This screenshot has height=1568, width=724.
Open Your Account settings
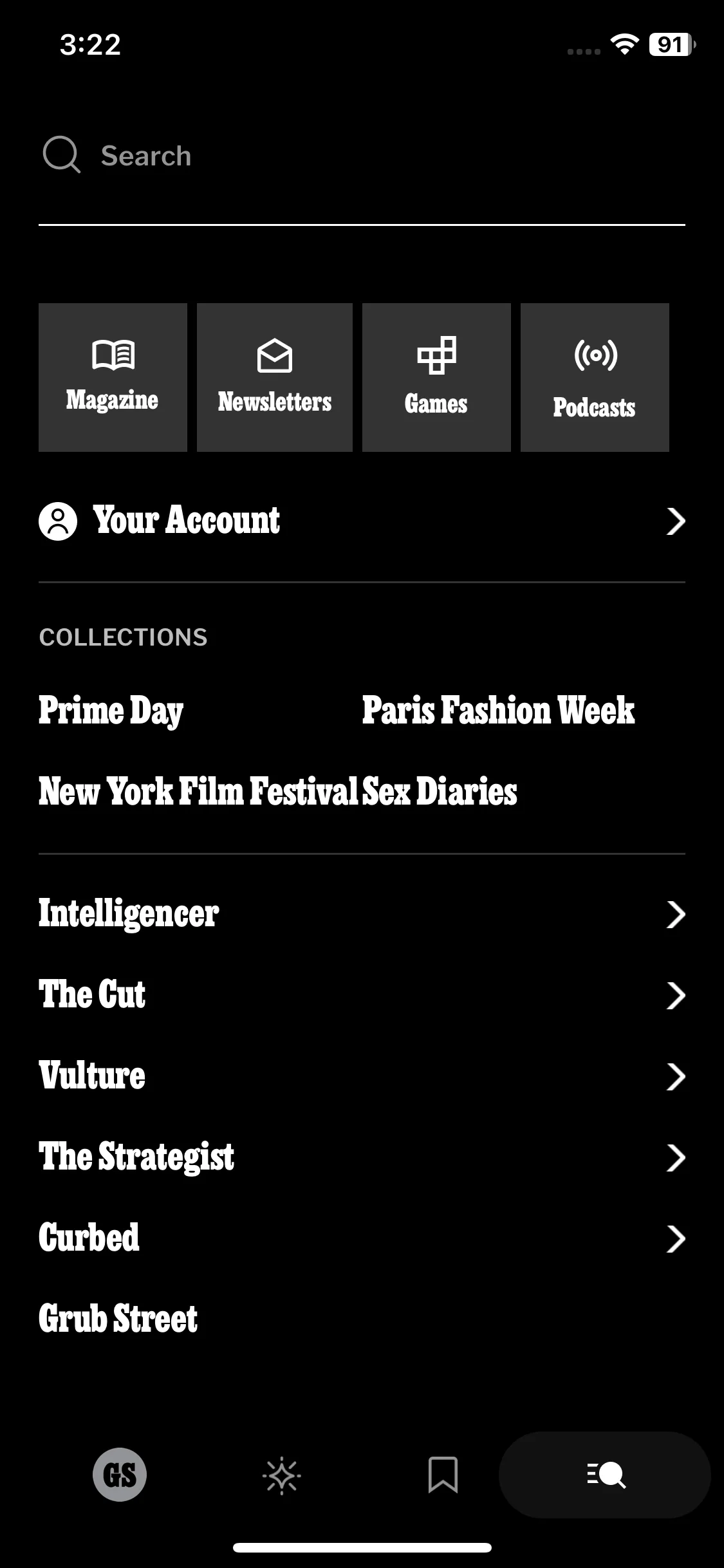(360, 521)
